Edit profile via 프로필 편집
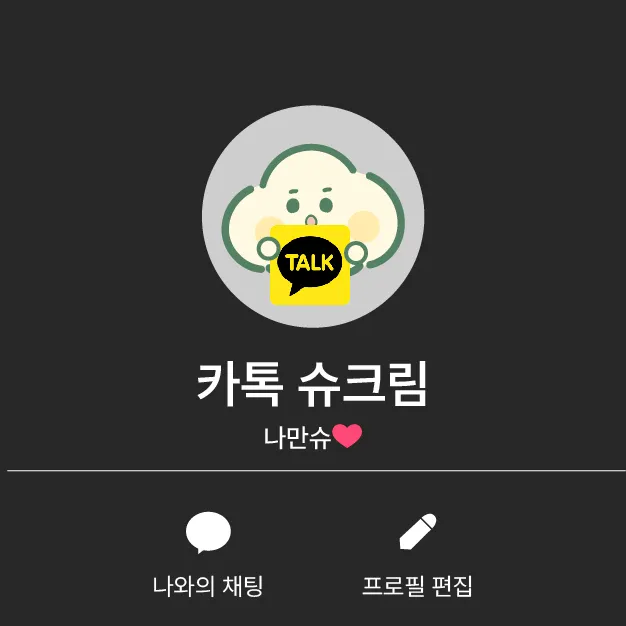 click(x=417, y=553)
